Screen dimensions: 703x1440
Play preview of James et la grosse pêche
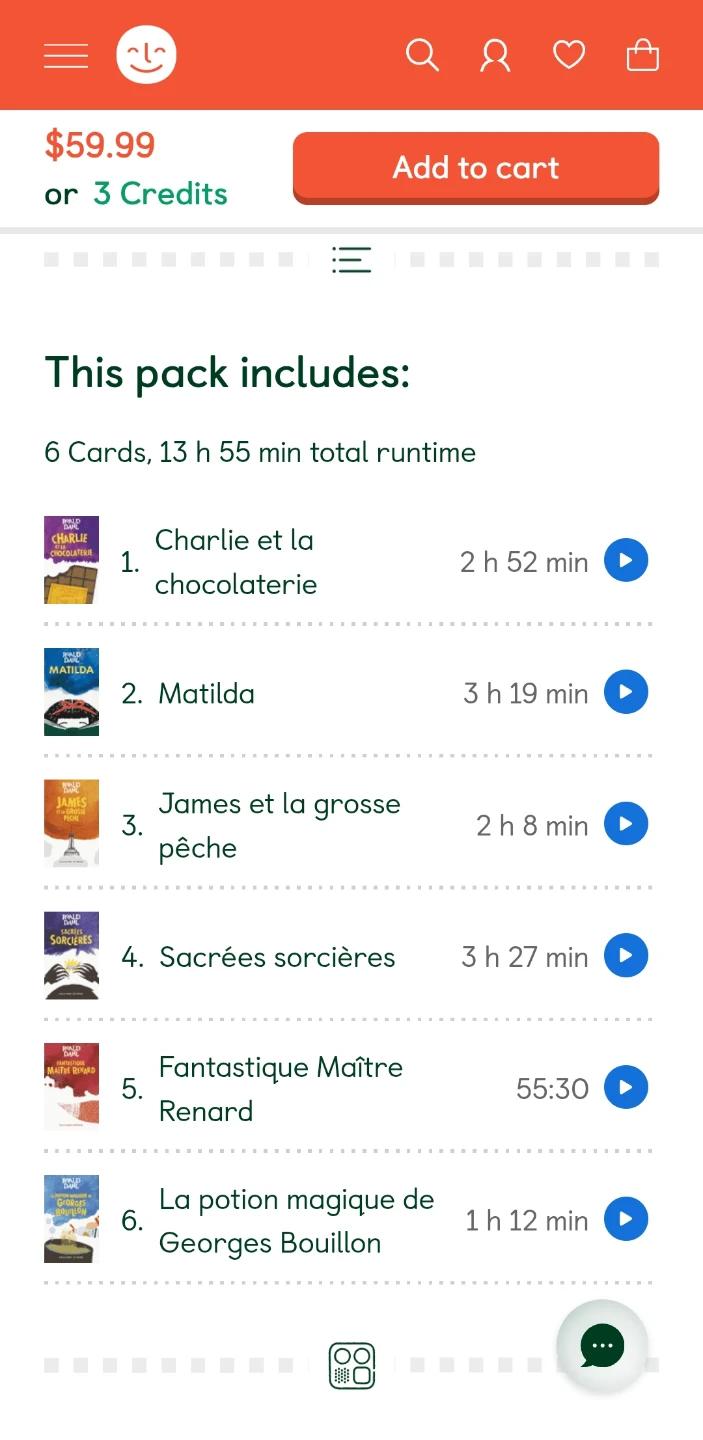(x=626, y=824)
